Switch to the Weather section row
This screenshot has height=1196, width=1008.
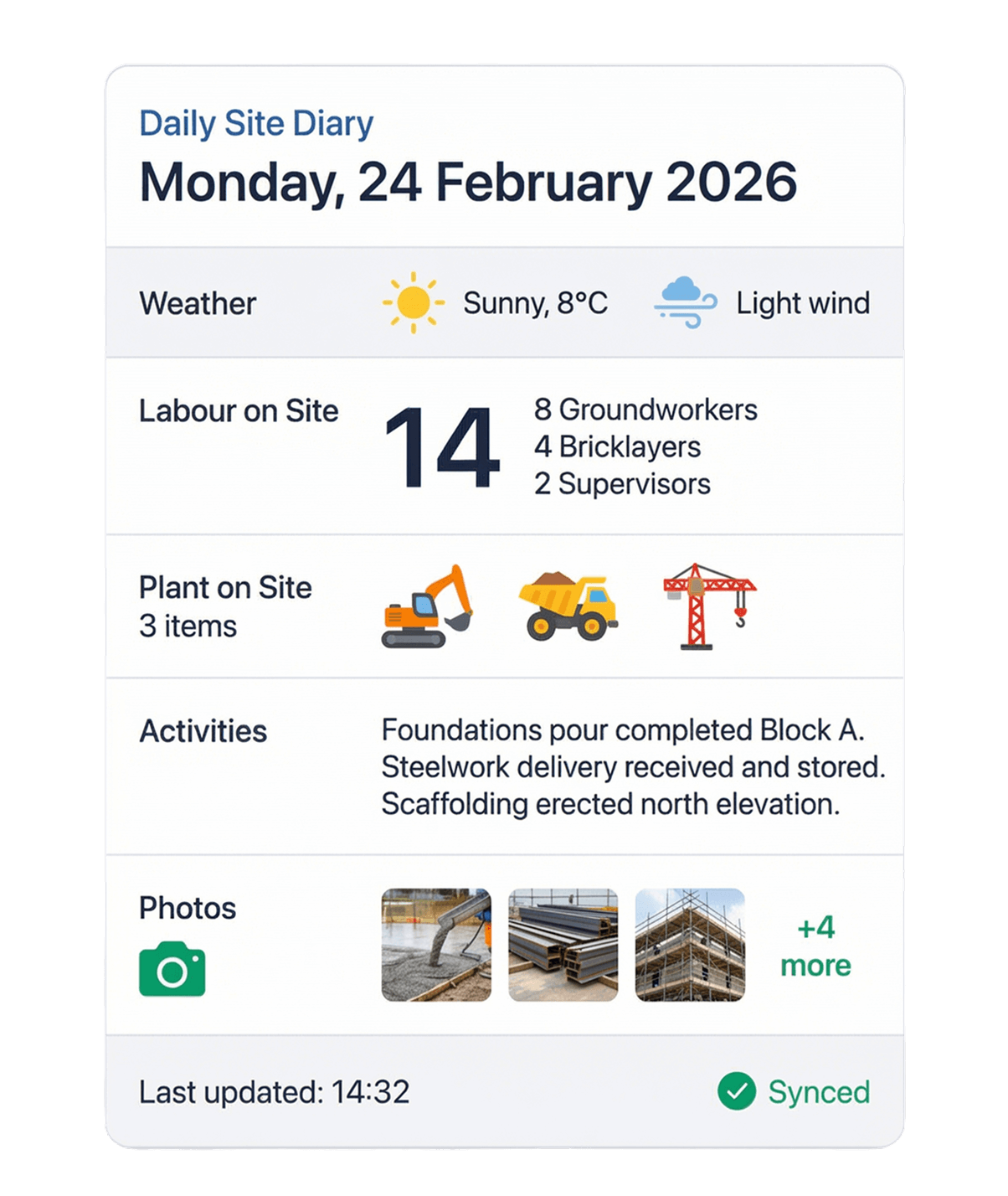coord(198,303)
